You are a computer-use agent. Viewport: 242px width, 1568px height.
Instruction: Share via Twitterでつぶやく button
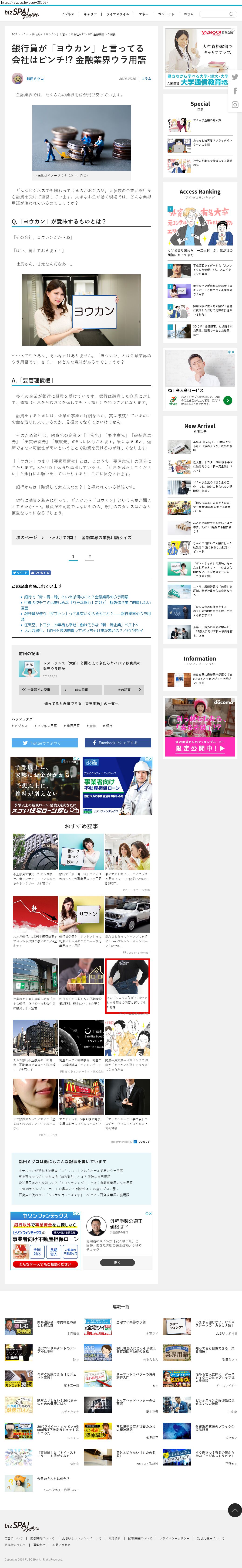[44, 743]
